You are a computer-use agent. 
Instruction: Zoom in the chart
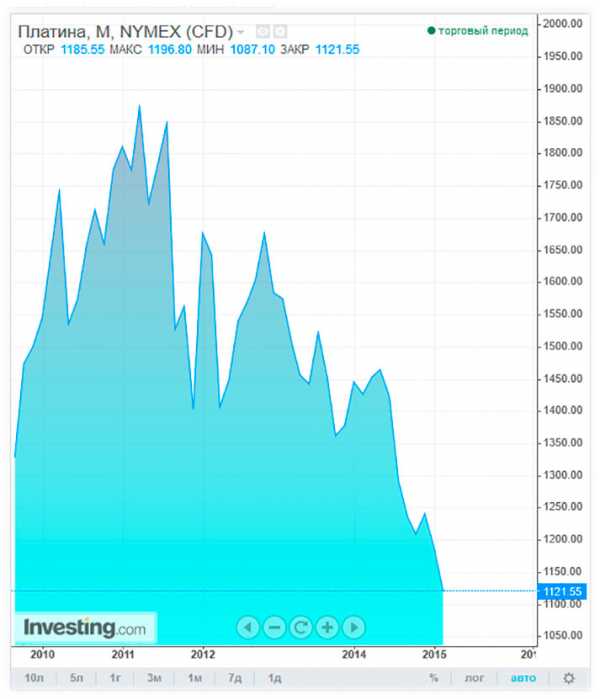(327, 628)
